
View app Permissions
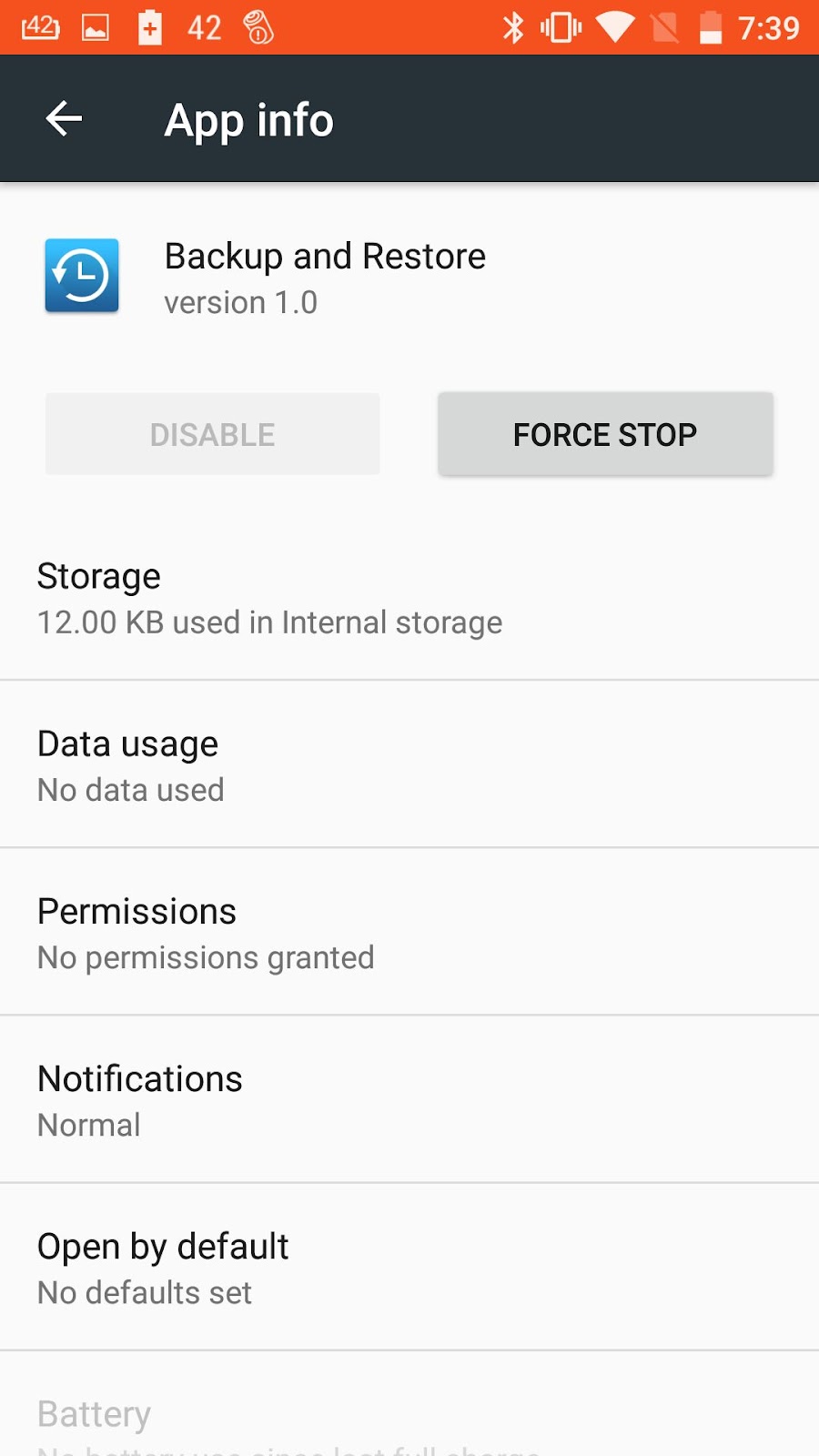[409, 933]
